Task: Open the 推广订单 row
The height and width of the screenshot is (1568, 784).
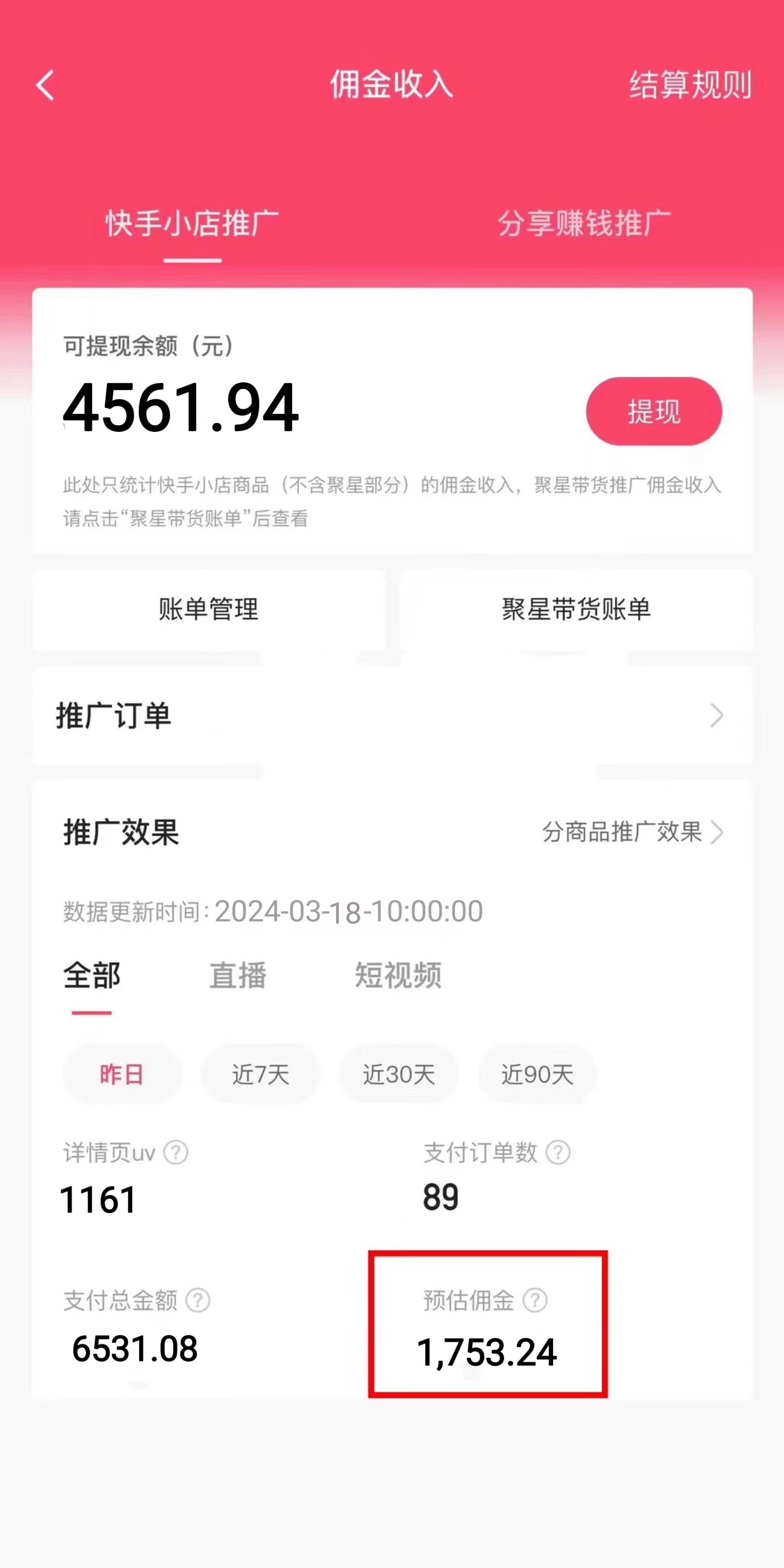Action: coord(392,715)
